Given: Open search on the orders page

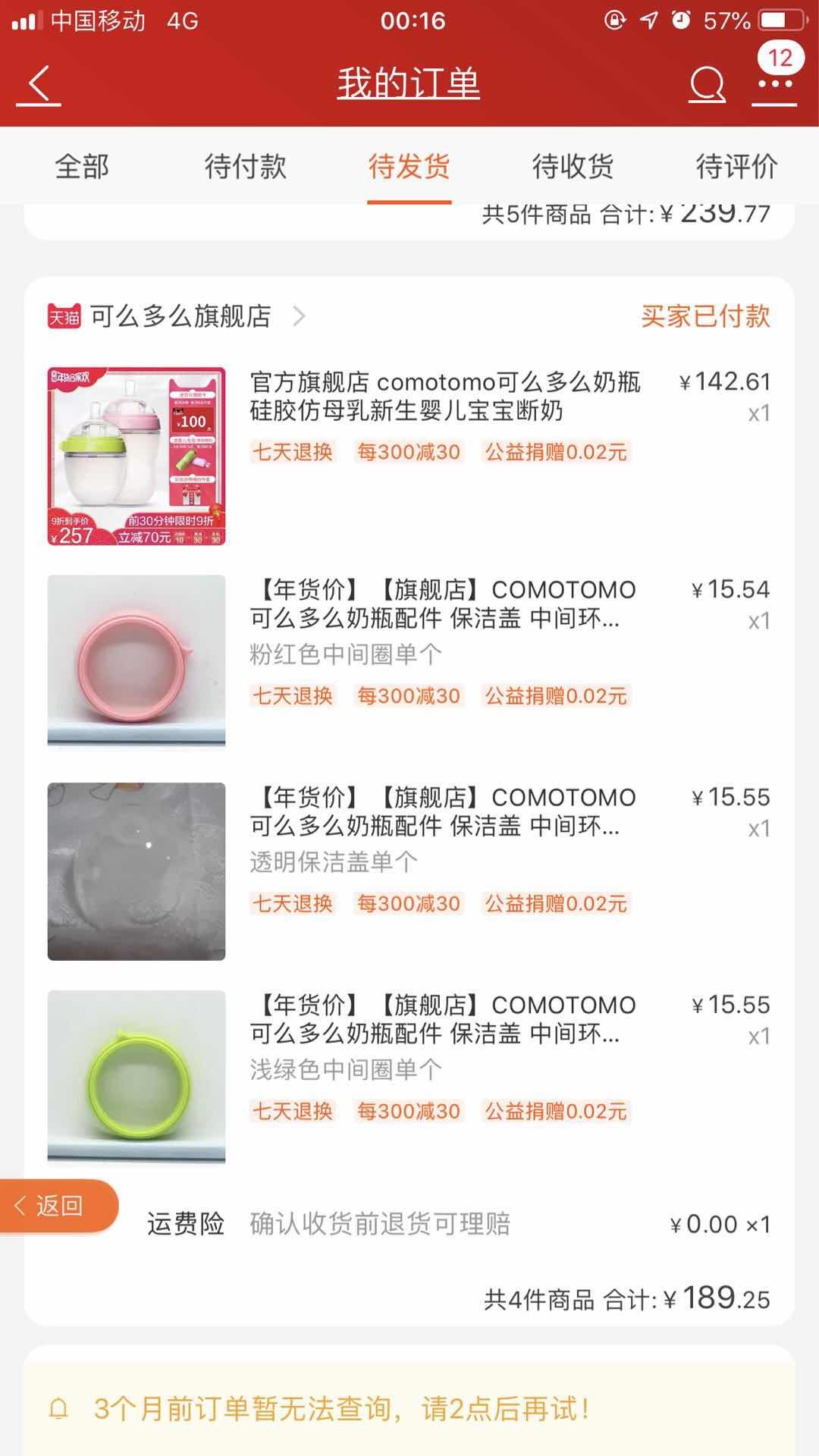Looking at the screenshot, I should [x=706, y=85].
